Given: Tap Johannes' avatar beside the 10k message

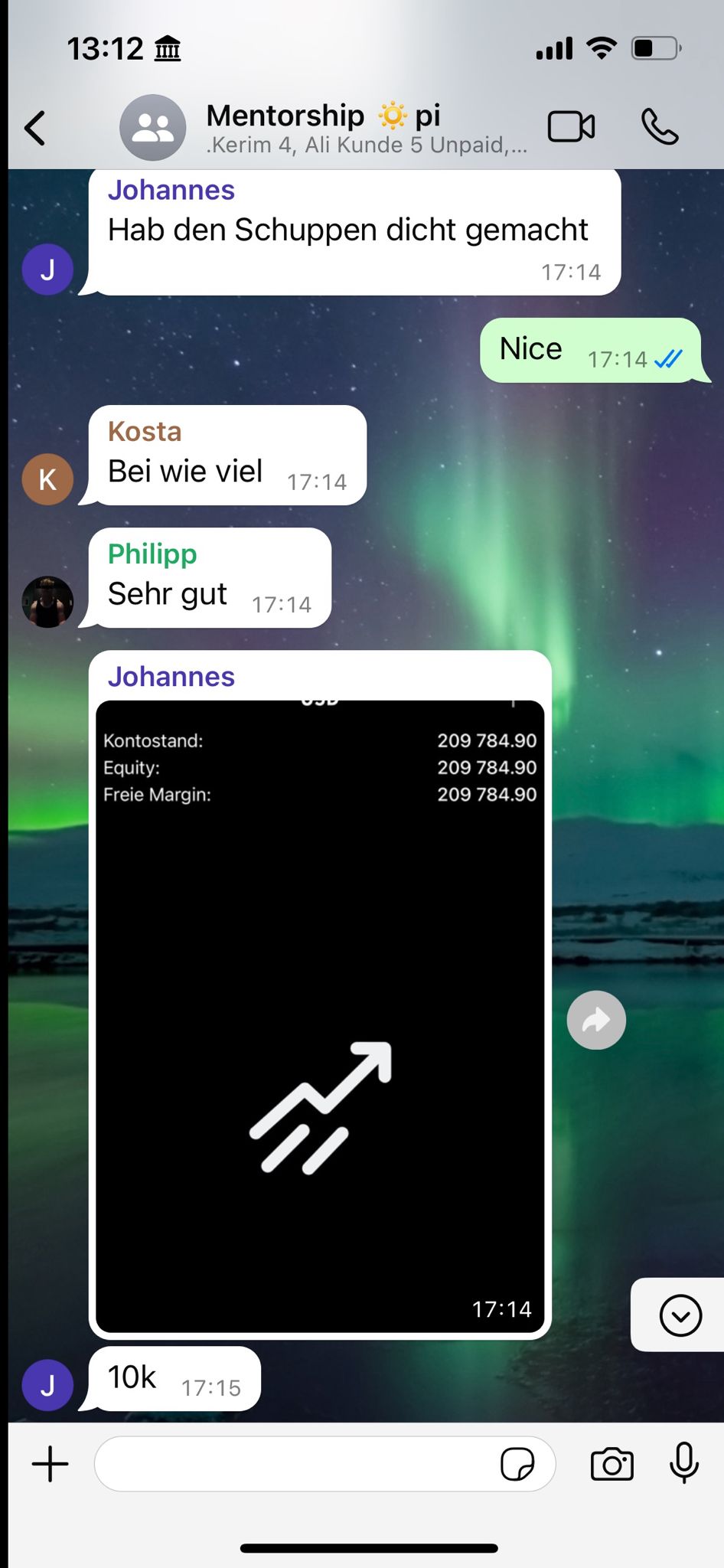Looking at the screenshot, I should [x=47, y=1384].
